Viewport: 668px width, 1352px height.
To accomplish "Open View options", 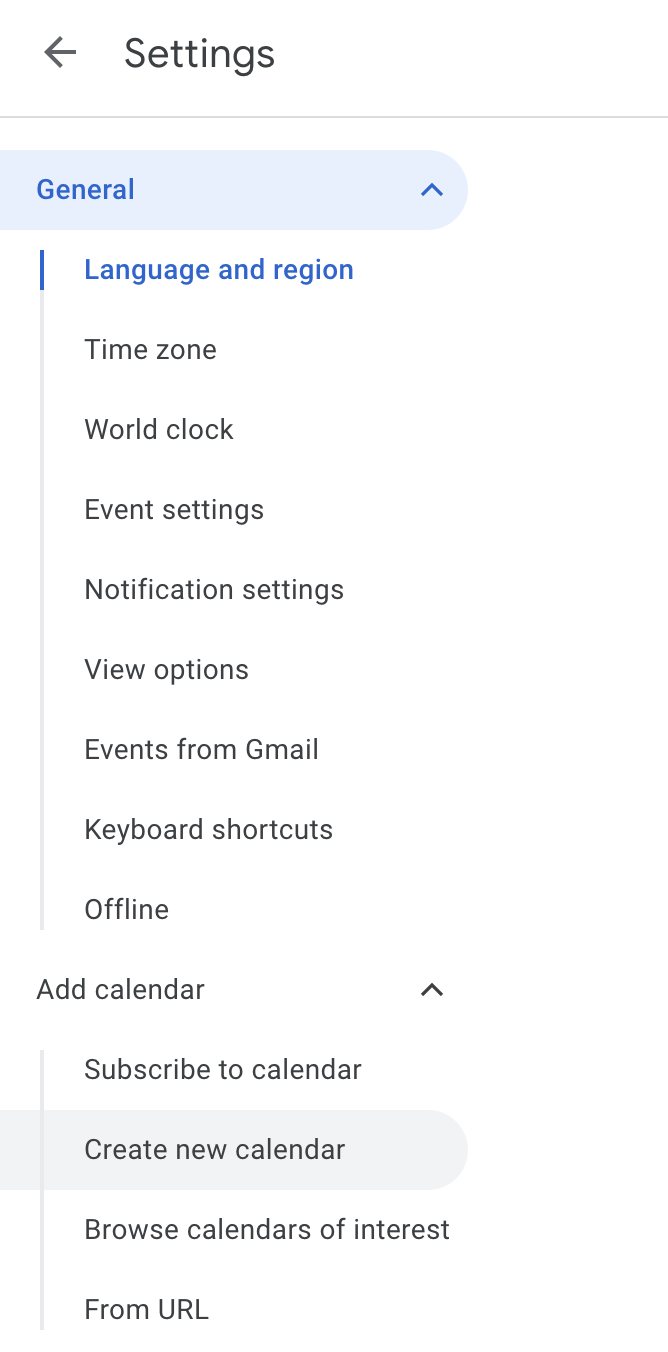I will tap(166, 670).
